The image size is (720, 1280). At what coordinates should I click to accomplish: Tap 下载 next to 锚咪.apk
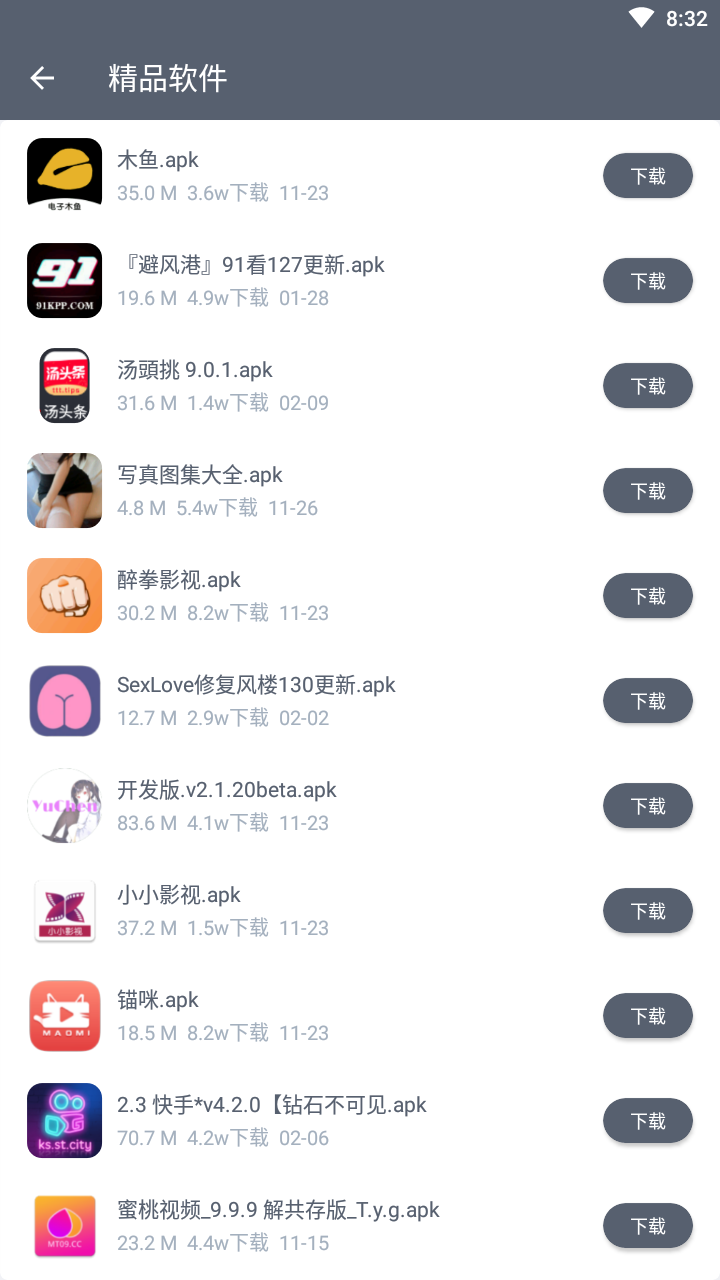(647, 1015)
